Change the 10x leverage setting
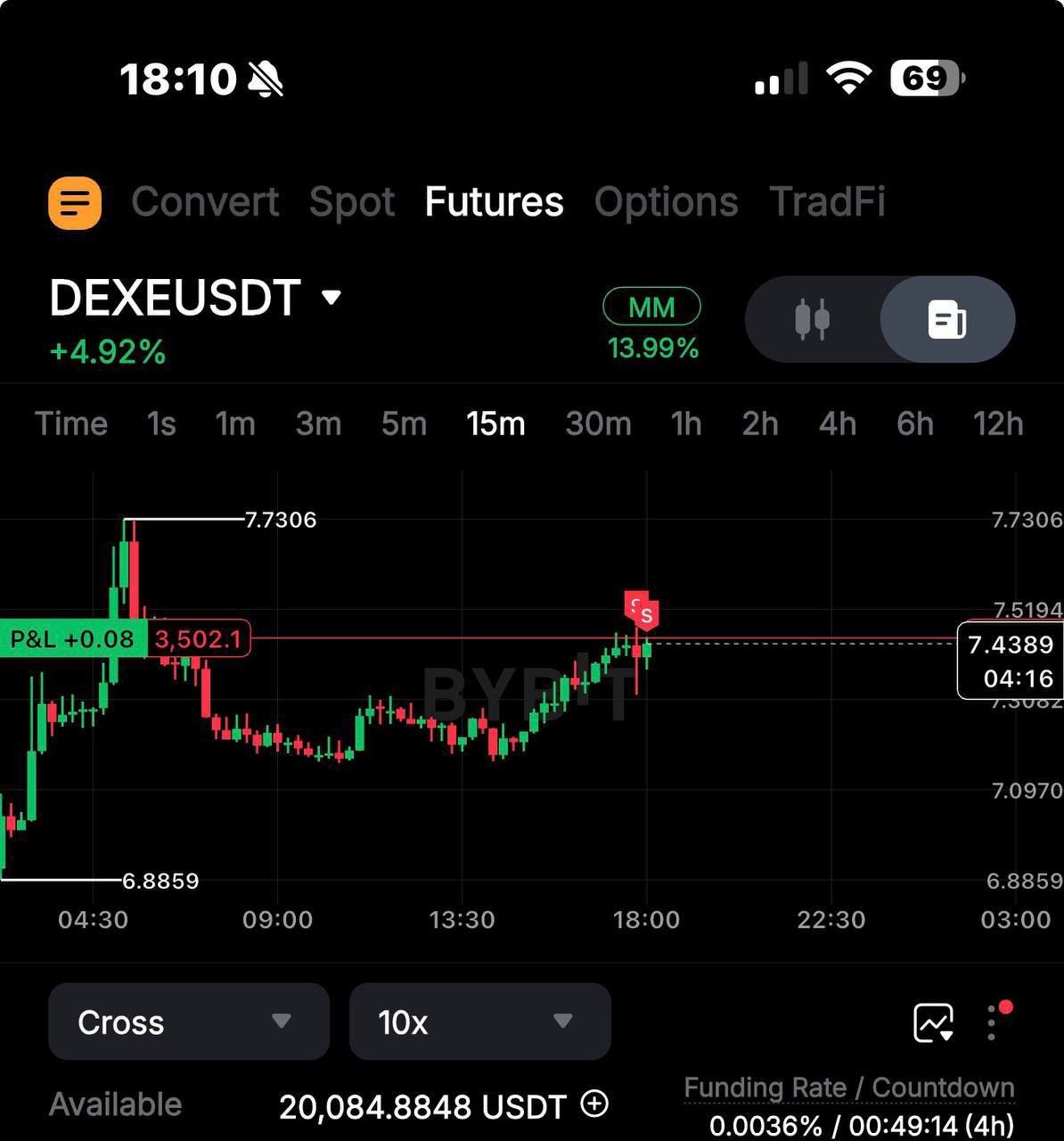 [x=480, y=1022]
